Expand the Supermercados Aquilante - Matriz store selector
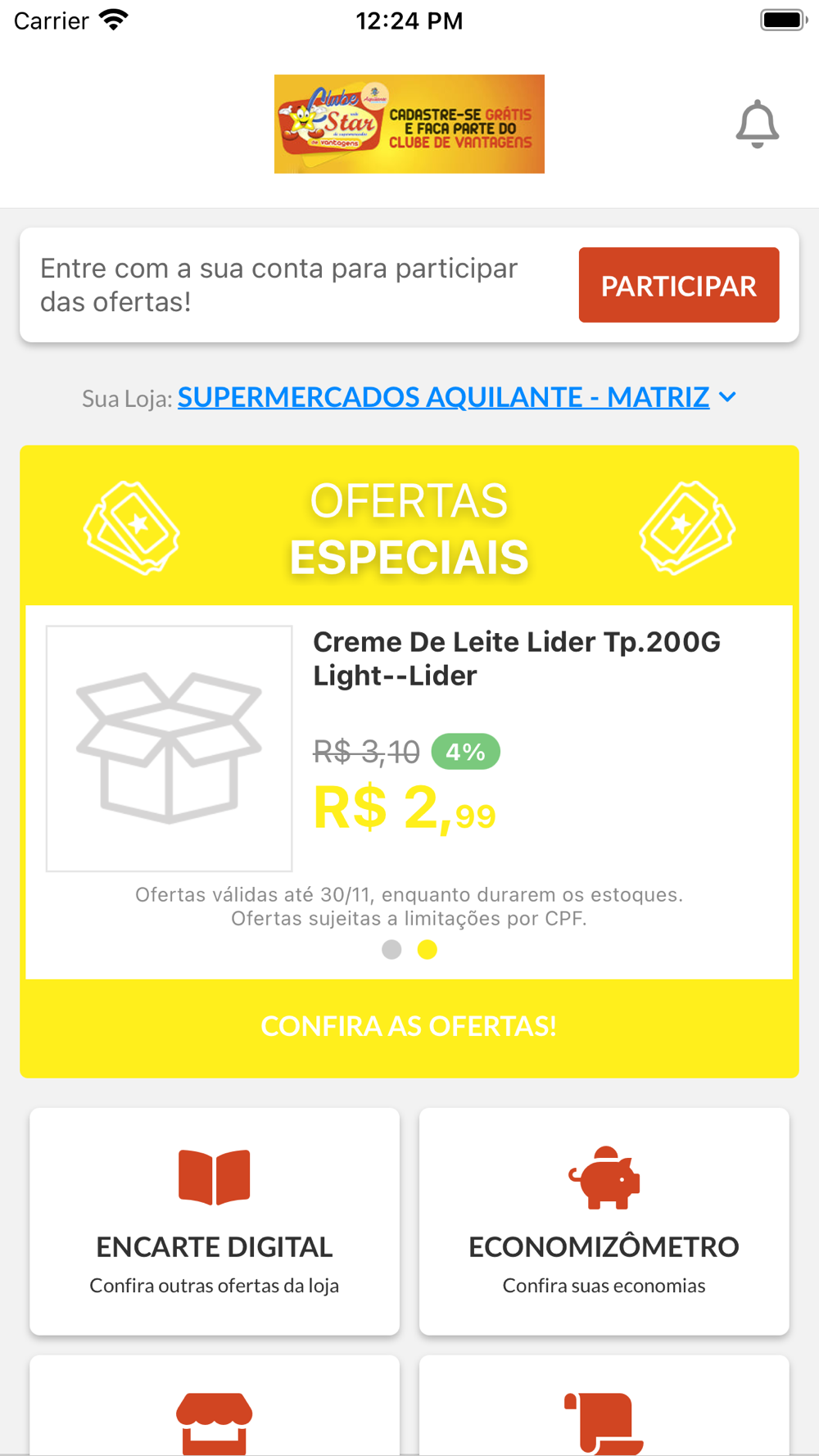This screenshot has width=819, height=1456. click(x=457, y=397)
